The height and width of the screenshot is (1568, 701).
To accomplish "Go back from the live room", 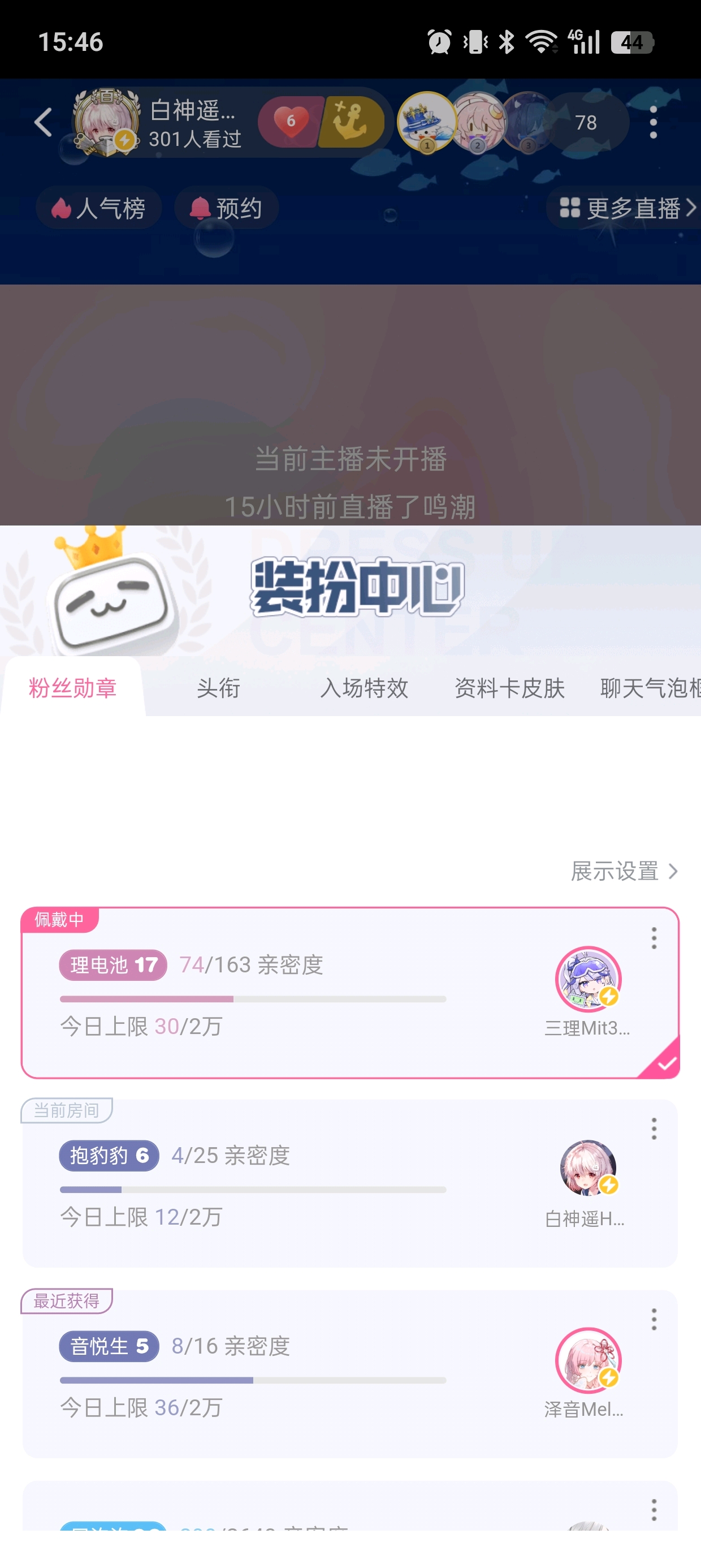I will (x=43, y=122).
